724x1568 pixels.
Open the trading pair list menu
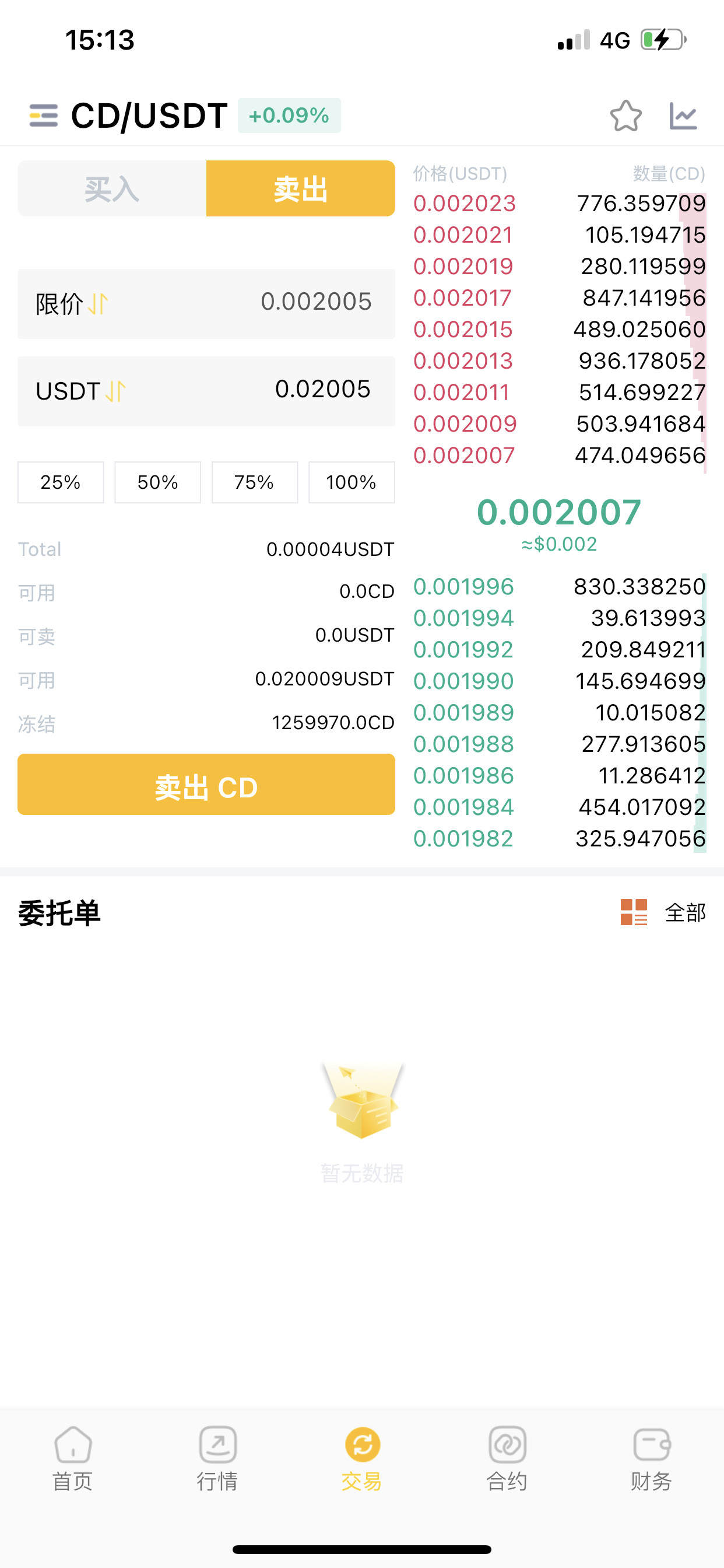(44, 116)
